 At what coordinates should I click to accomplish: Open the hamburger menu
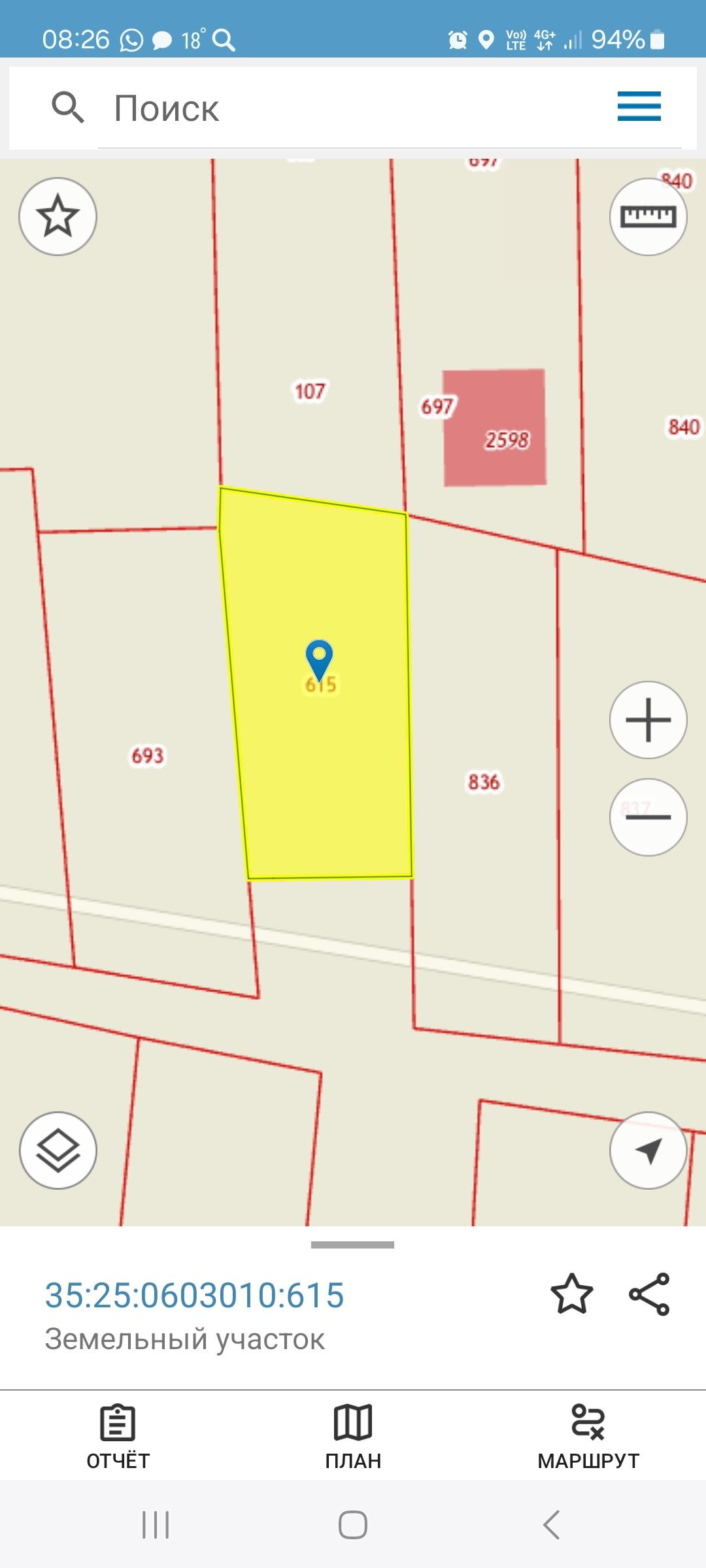[x=639, y=106]
